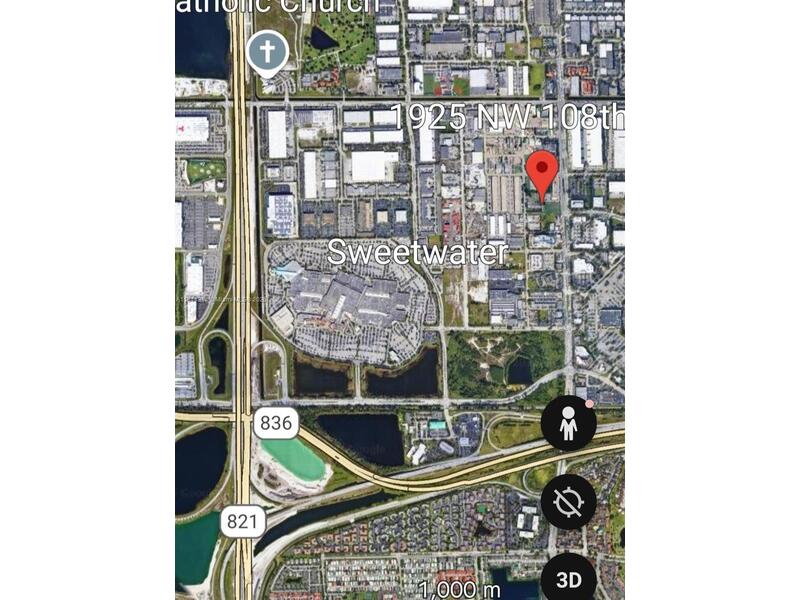Tap the compass rotation button

click(x=569, y=502)
